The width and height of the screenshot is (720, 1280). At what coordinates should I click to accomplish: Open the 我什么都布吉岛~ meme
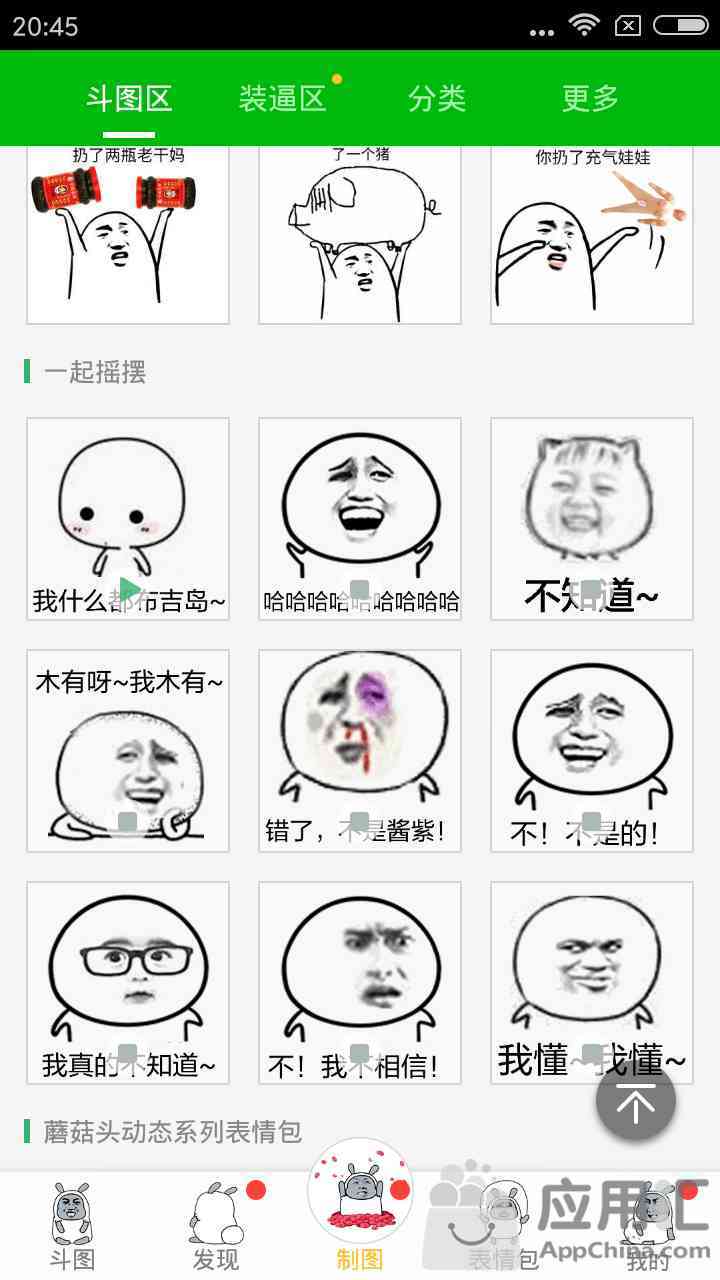(128, 519)
